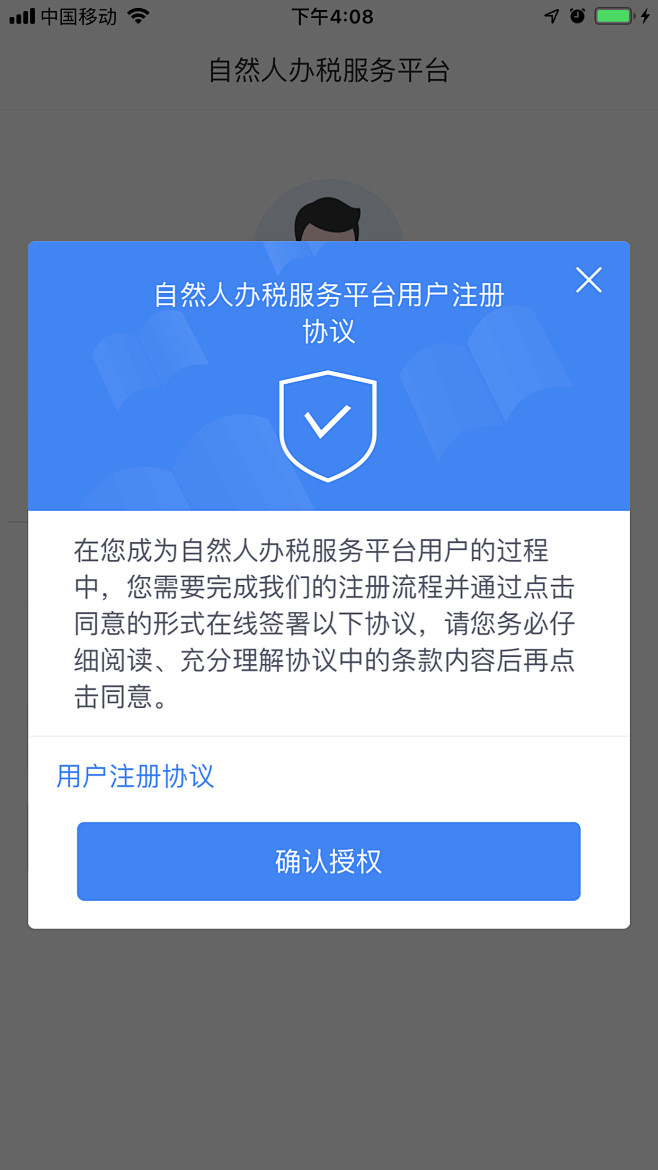Tap the 确认授权 button
The height and width of the screenshot is (1170, 658).
coord(328,861)
